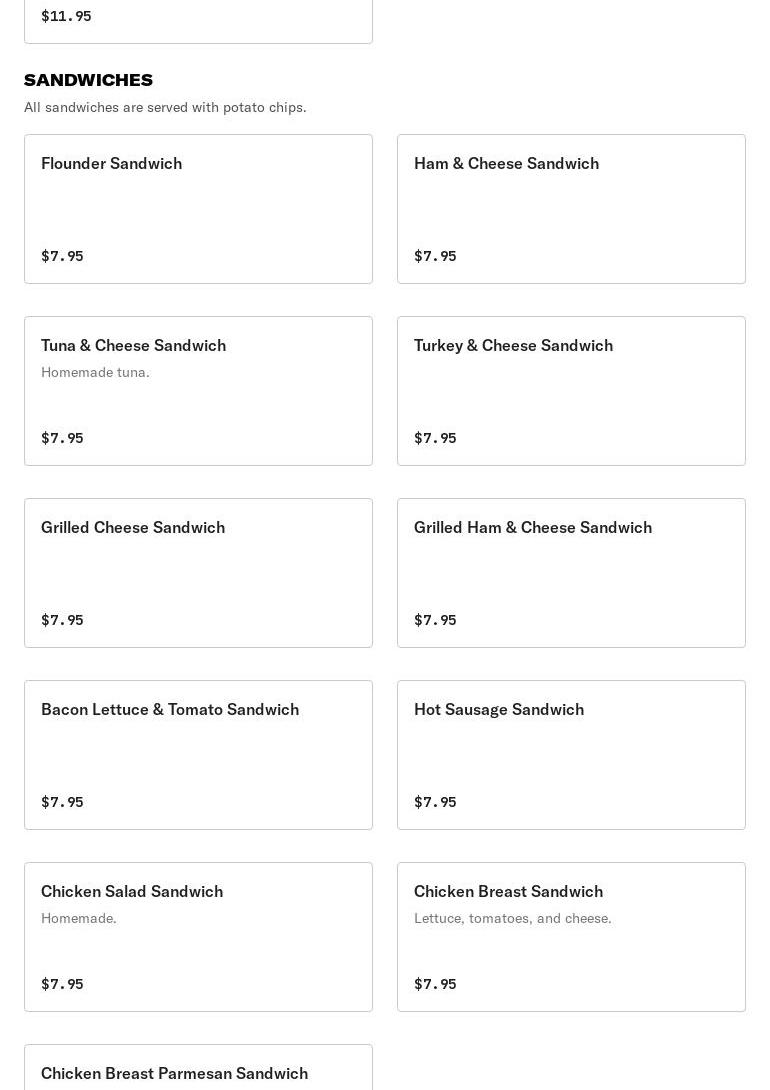
Task: View Chicken Breast Parmesan Sandwich
Action: pos(198,1070)
